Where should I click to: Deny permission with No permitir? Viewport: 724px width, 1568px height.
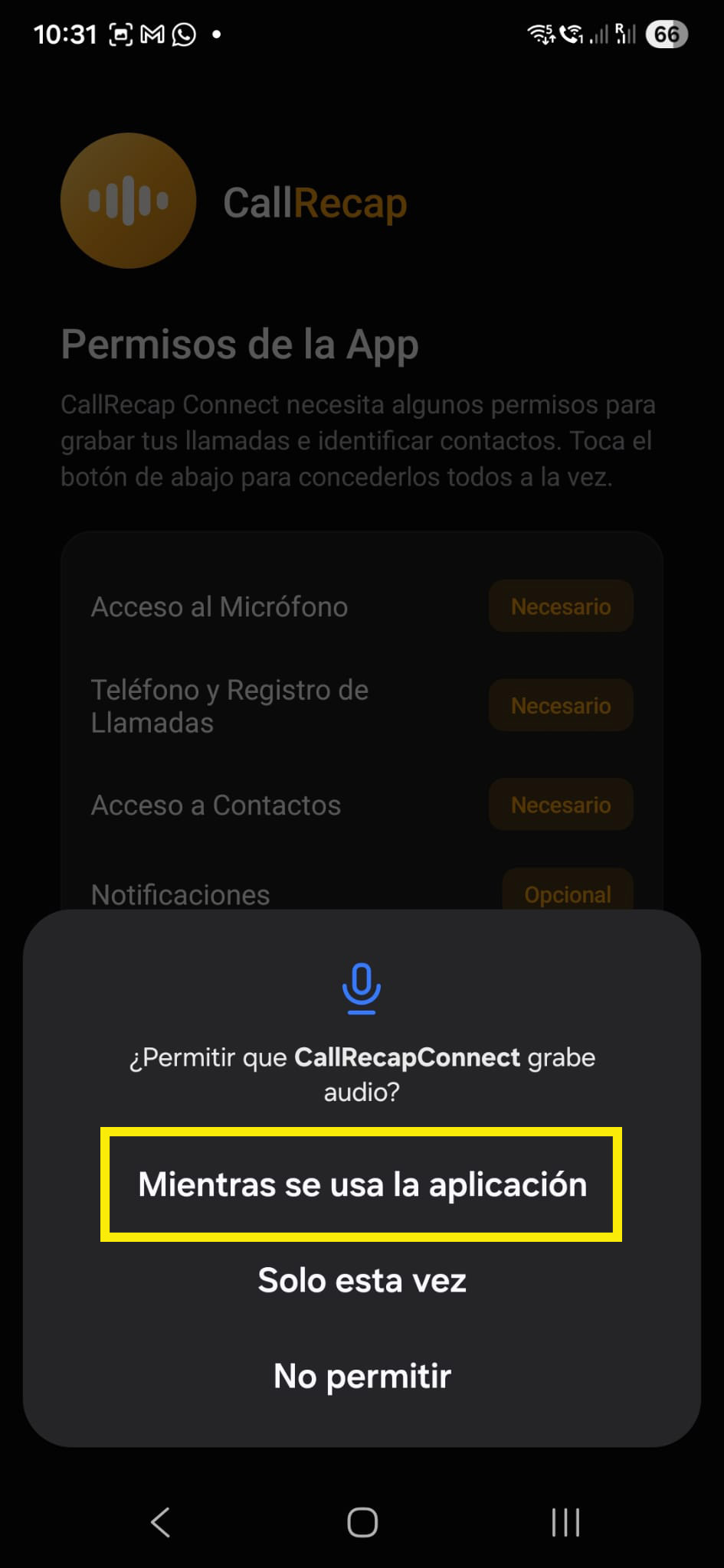(362, 1375)
